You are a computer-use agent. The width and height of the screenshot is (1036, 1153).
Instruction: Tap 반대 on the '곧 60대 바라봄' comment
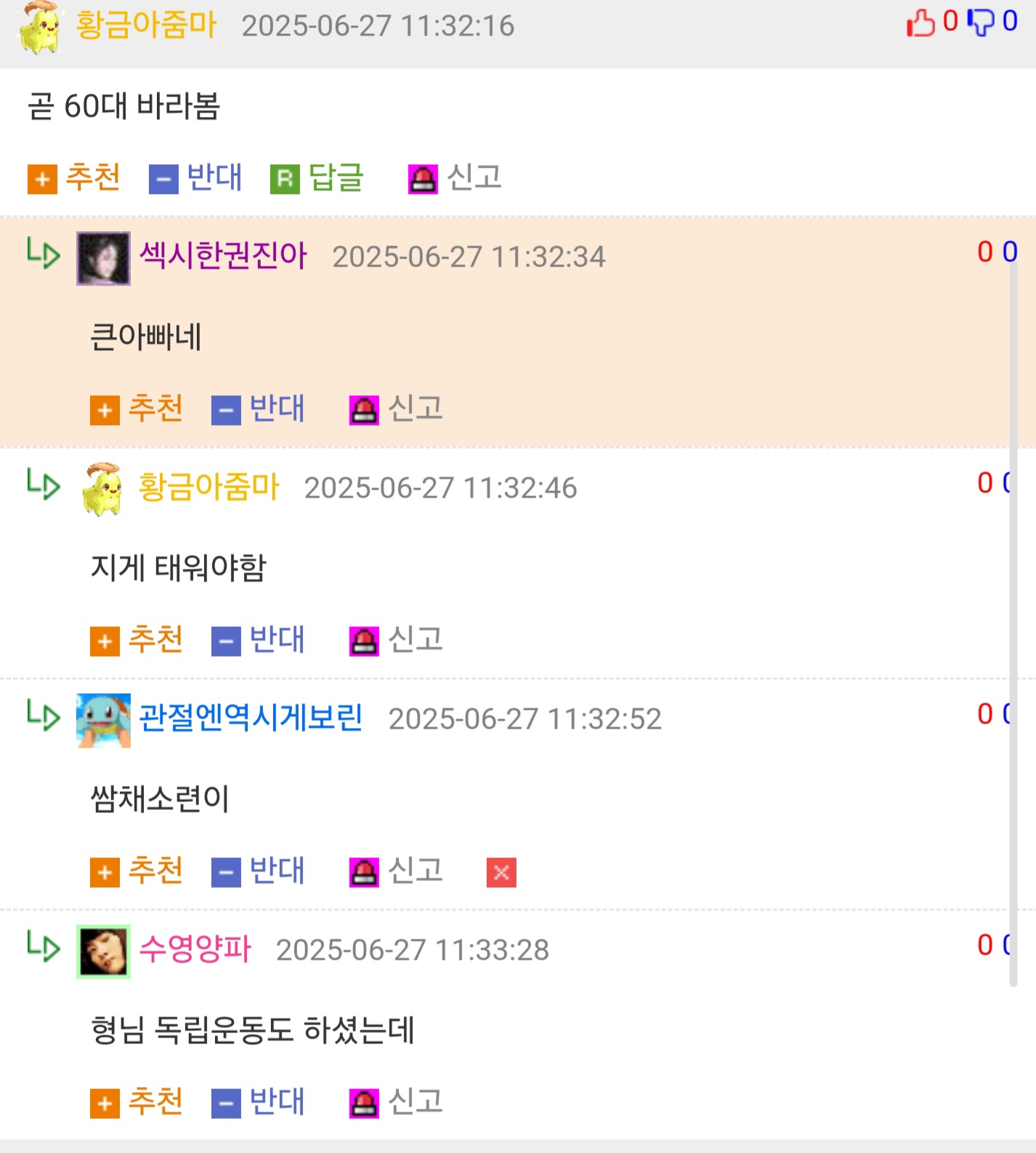click(x=195, y=177)
